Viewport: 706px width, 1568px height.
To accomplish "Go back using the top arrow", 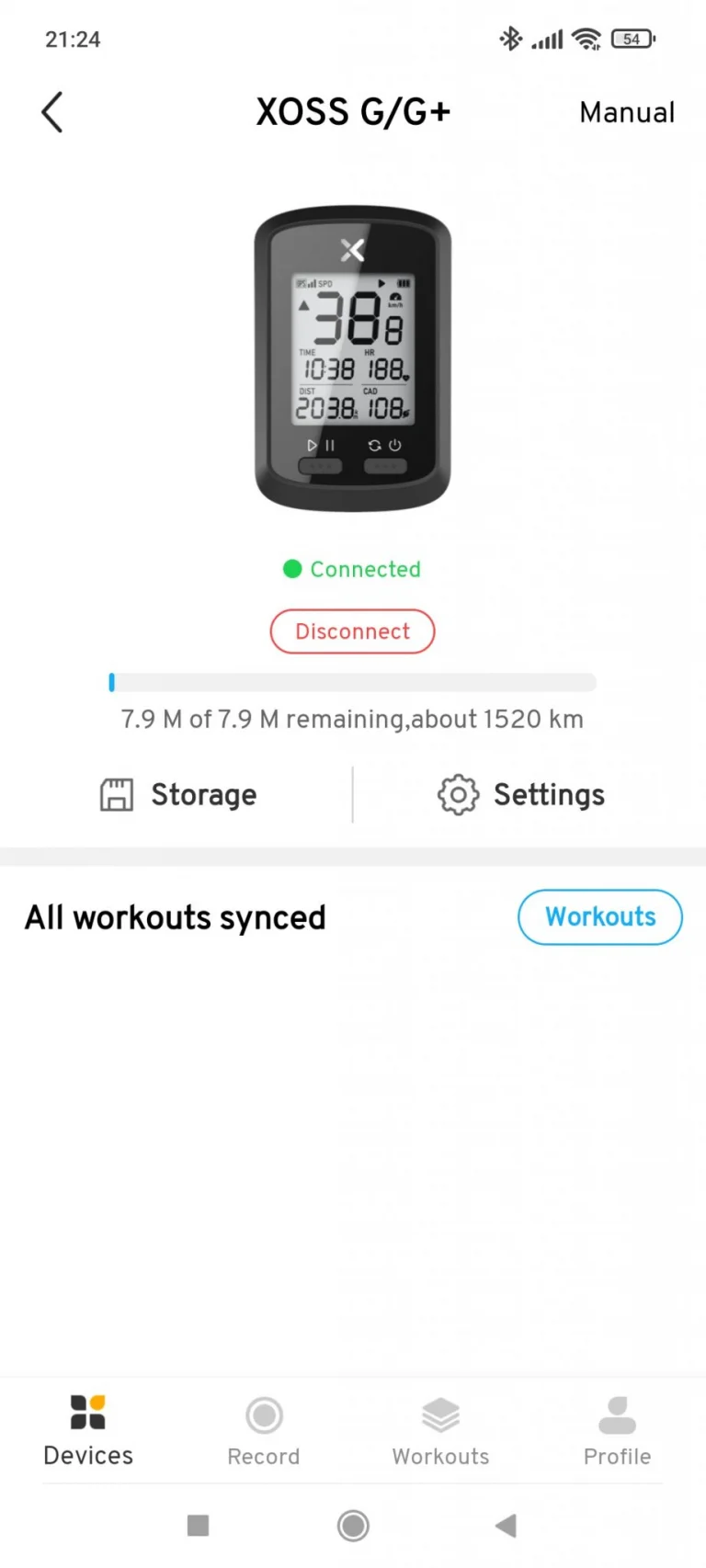I will [52, 112].
